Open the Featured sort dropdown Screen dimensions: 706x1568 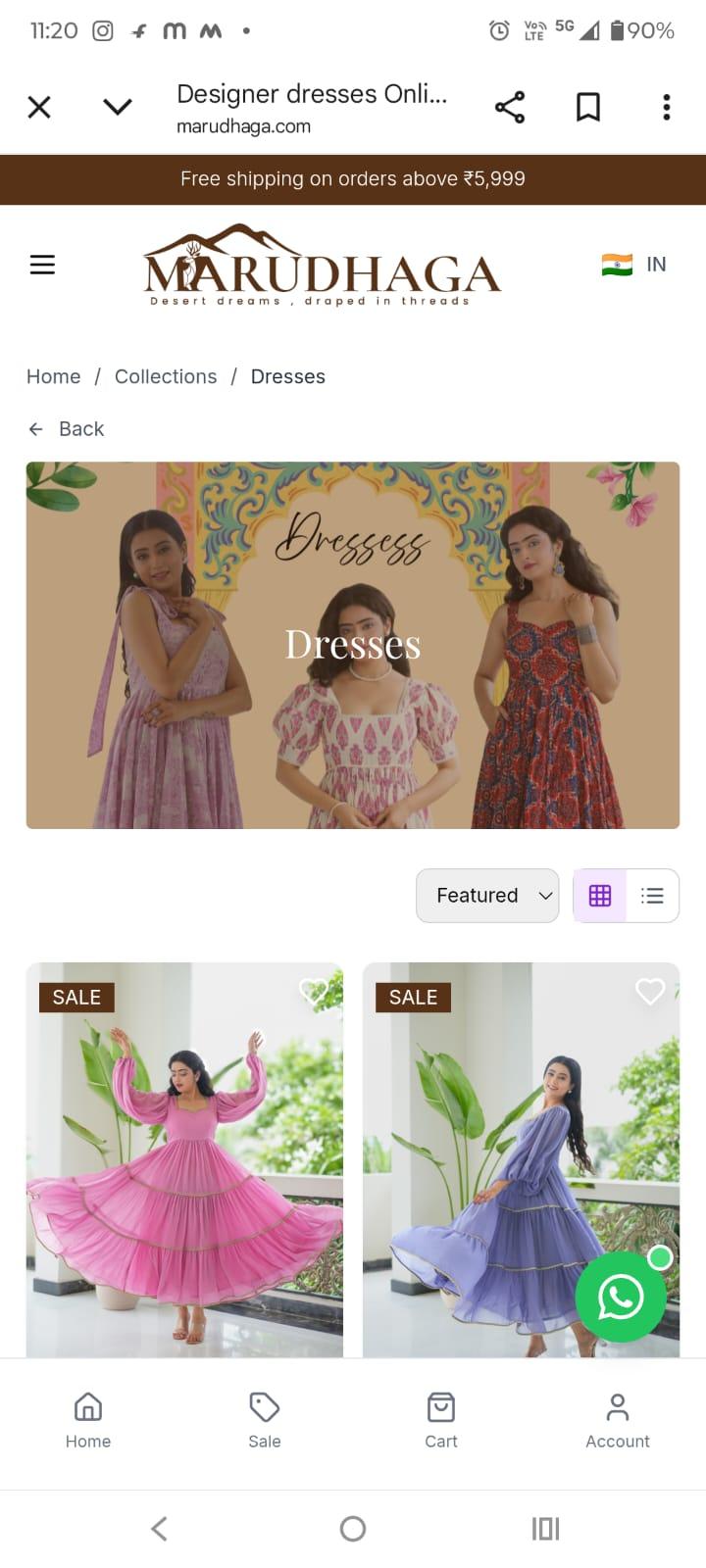point(486,895)
